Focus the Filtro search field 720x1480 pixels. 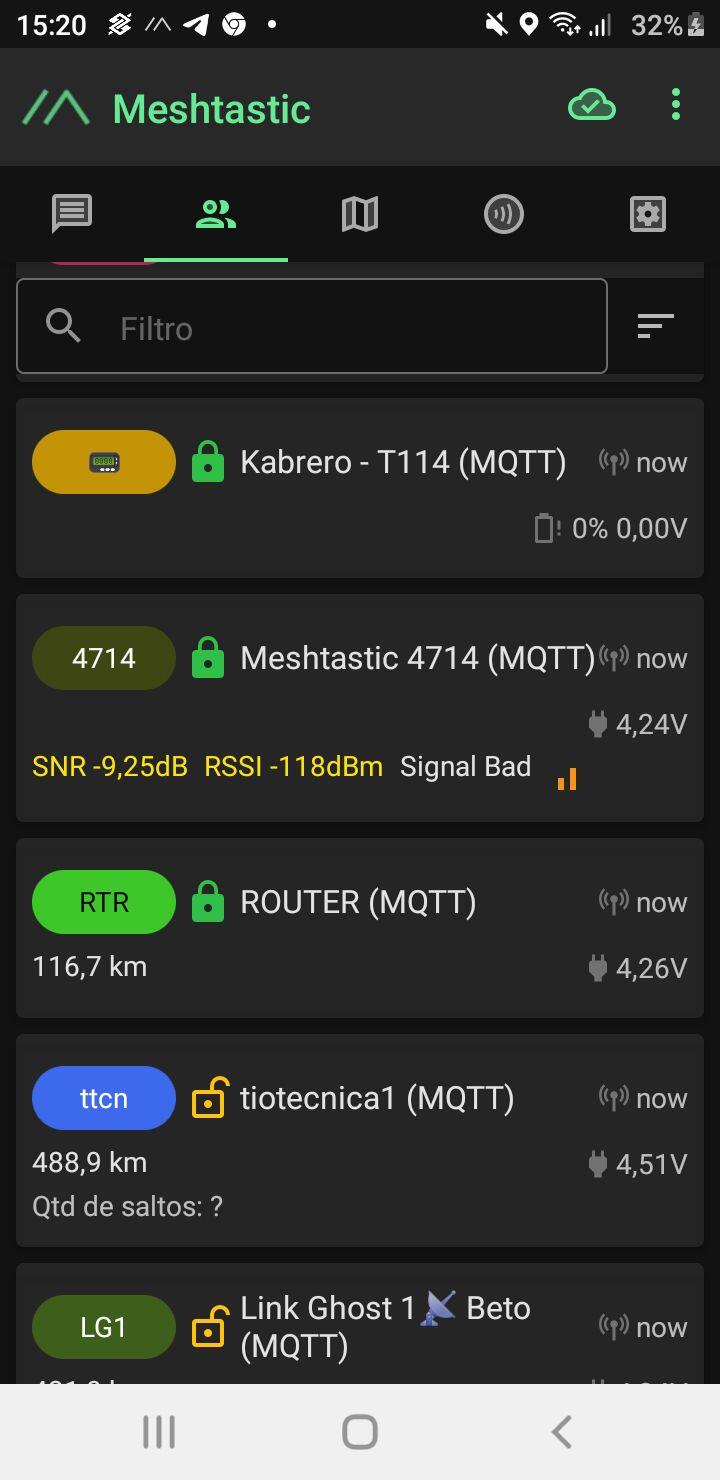312,326
